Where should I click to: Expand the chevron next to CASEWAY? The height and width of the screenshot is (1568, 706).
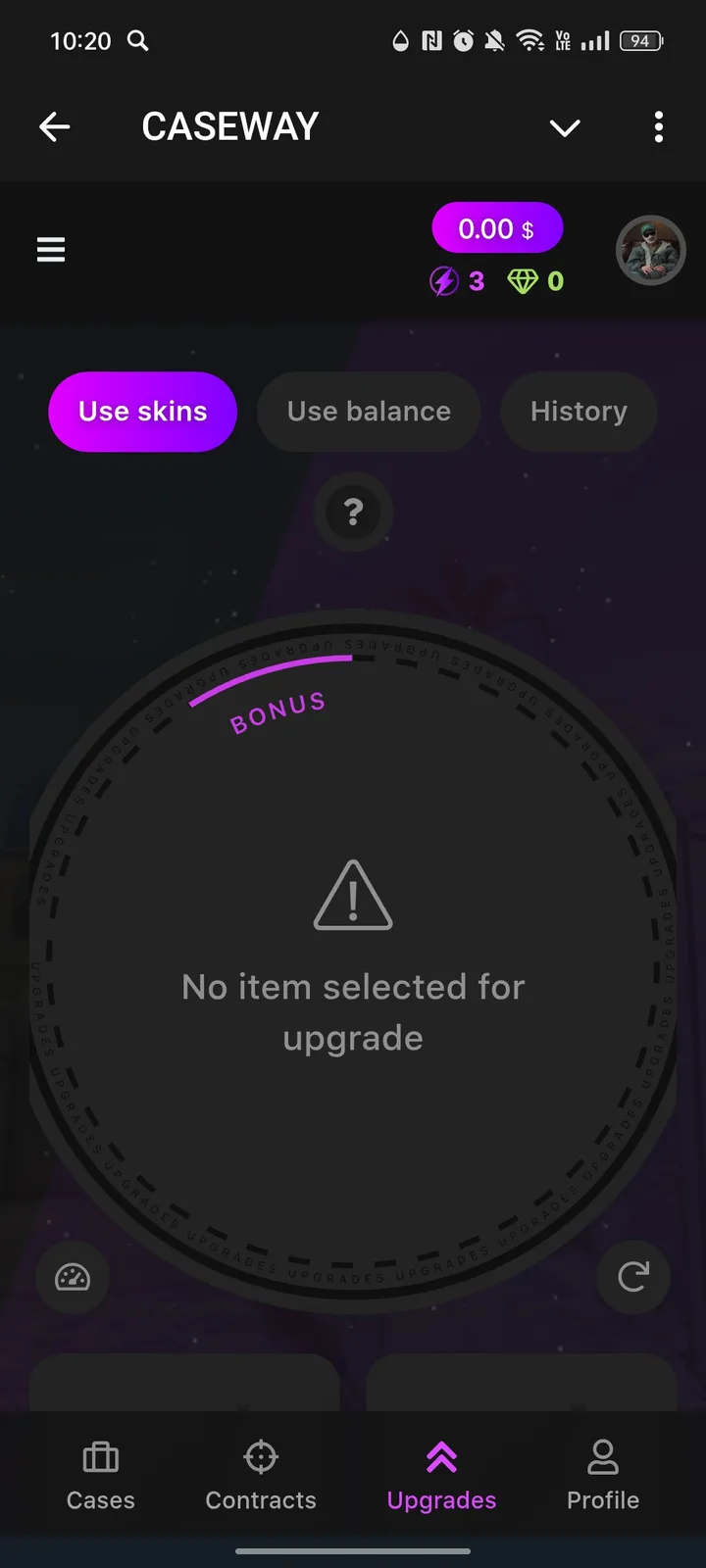(x=565, y=127)
